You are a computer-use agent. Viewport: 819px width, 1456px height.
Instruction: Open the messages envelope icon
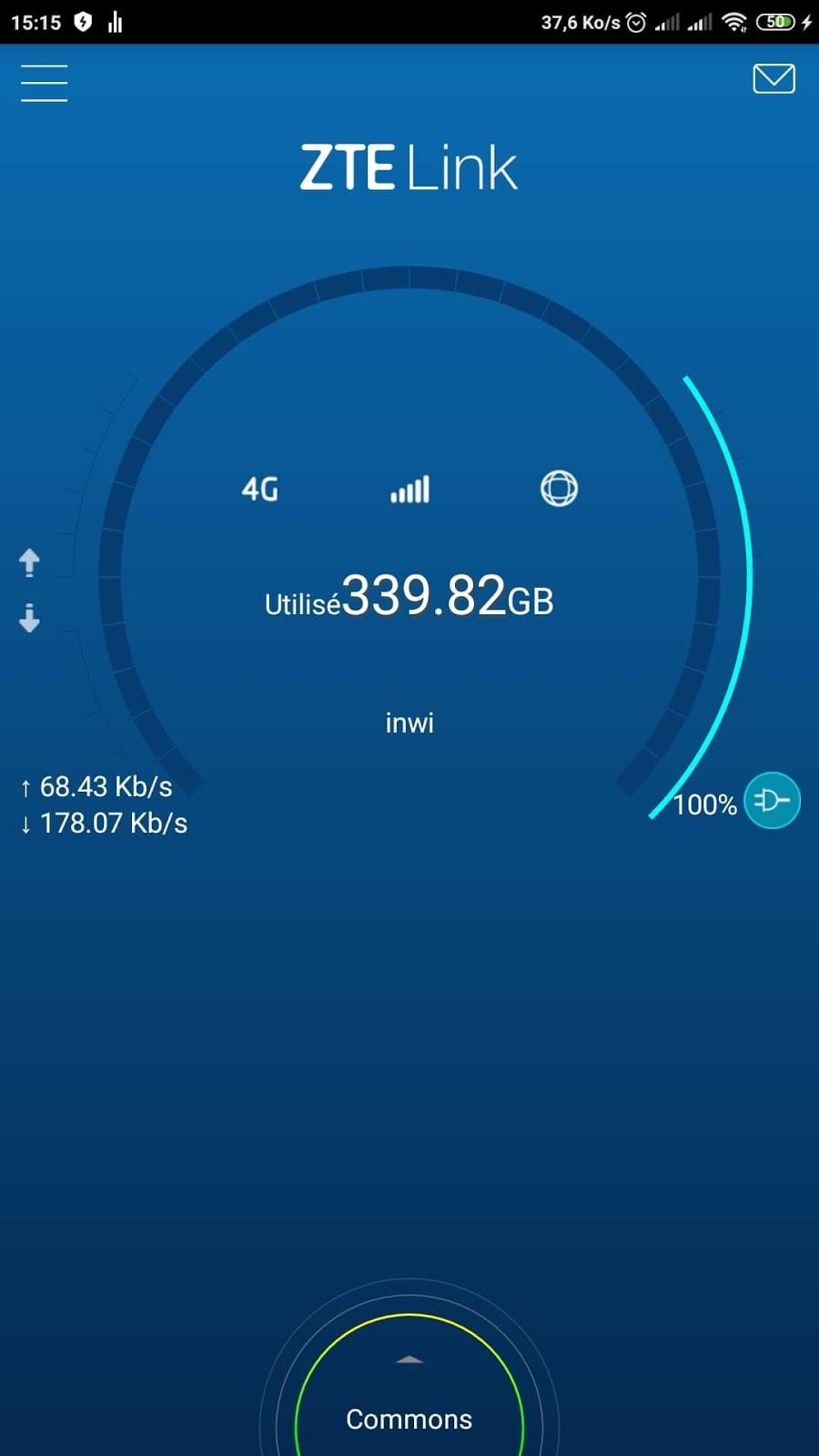pos(773,79)
